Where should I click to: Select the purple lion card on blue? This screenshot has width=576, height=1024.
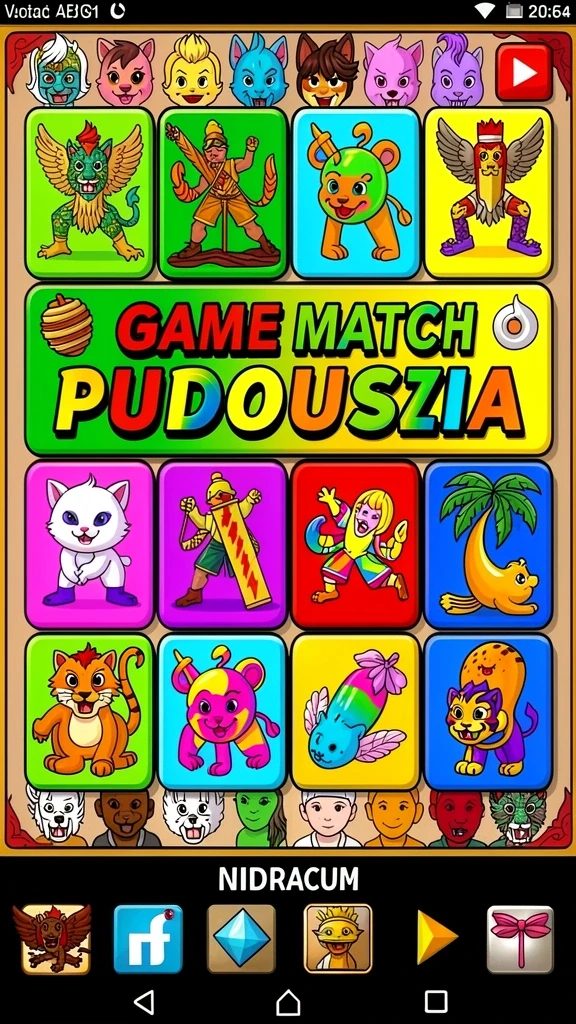point(488,712)
